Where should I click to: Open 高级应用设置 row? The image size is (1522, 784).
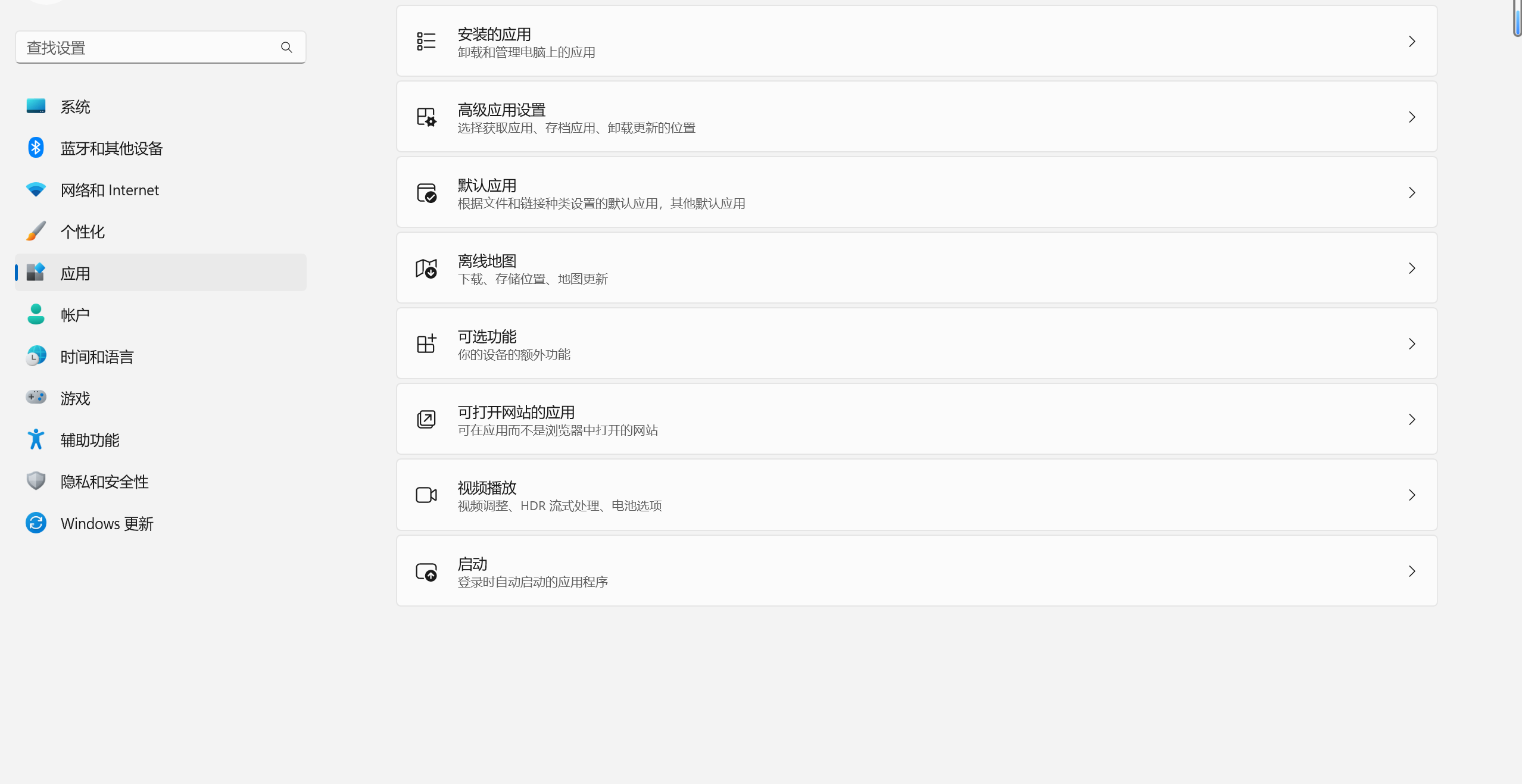[916, 117]
